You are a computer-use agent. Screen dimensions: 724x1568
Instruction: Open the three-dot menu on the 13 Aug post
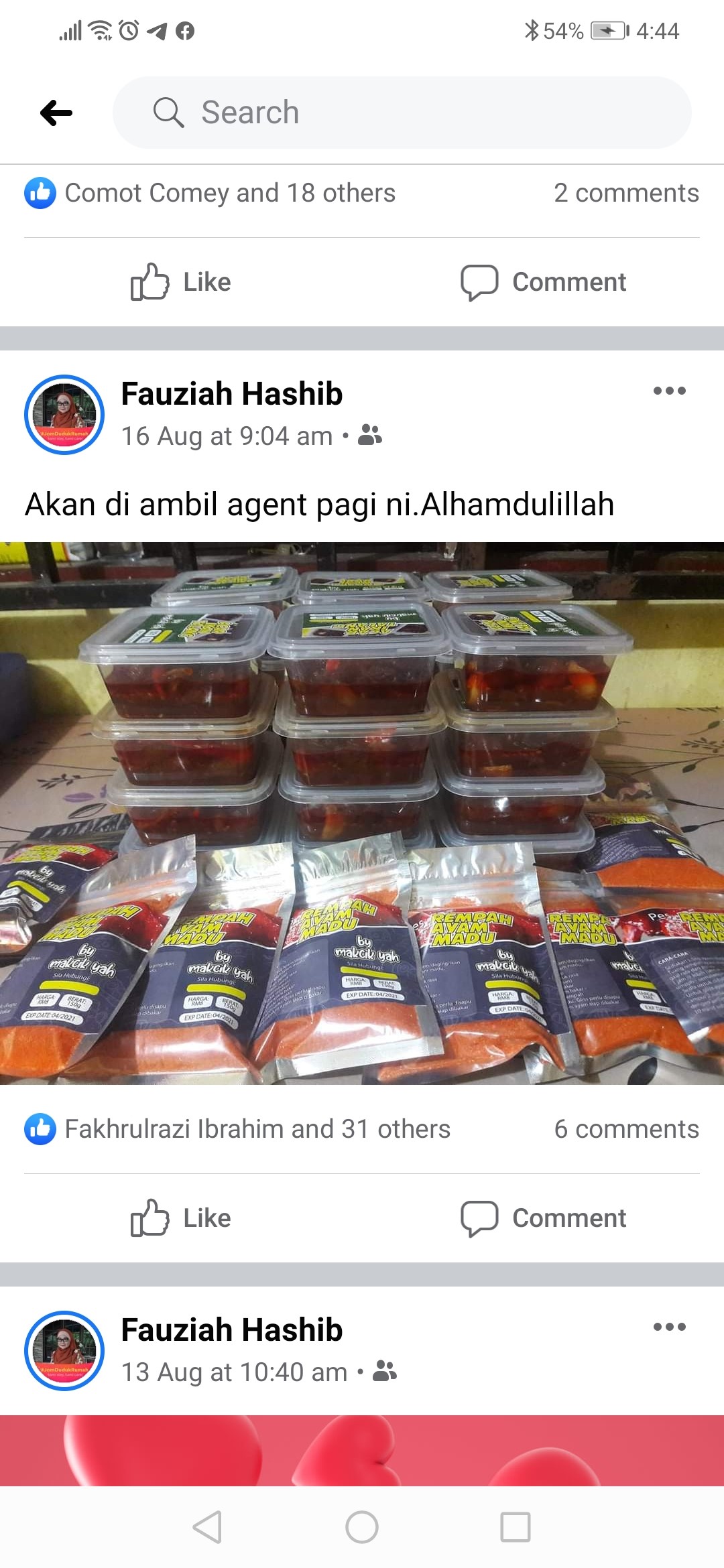click(671, 1328)
